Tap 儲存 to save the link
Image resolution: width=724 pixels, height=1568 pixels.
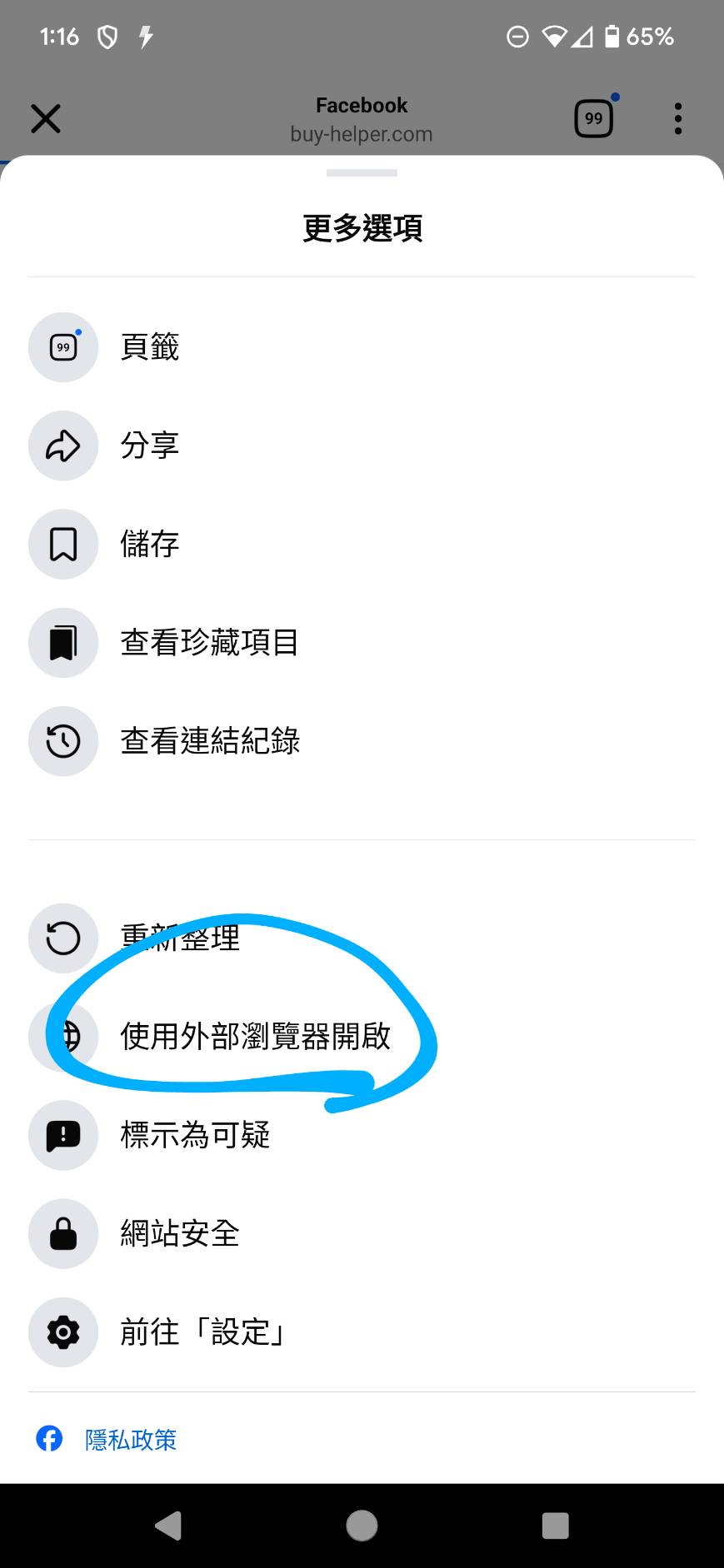362,544
